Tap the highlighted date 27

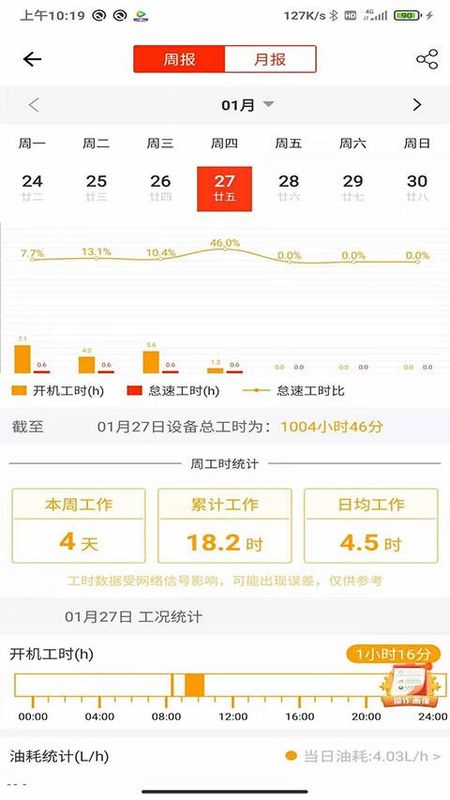pyautogui.click(x=224, y=188)
